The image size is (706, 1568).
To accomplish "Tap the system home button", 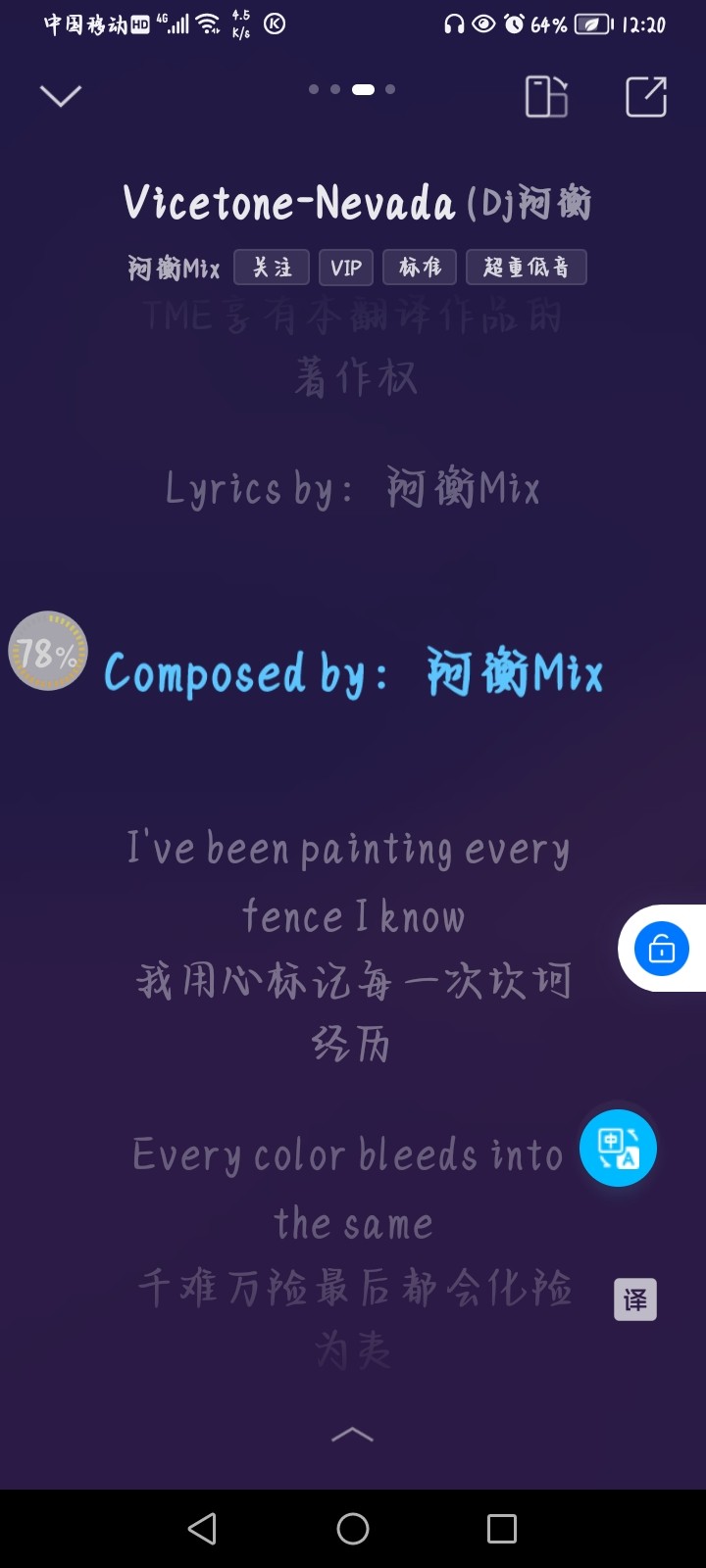I will pyautogui.click(x=353, y=1529).
